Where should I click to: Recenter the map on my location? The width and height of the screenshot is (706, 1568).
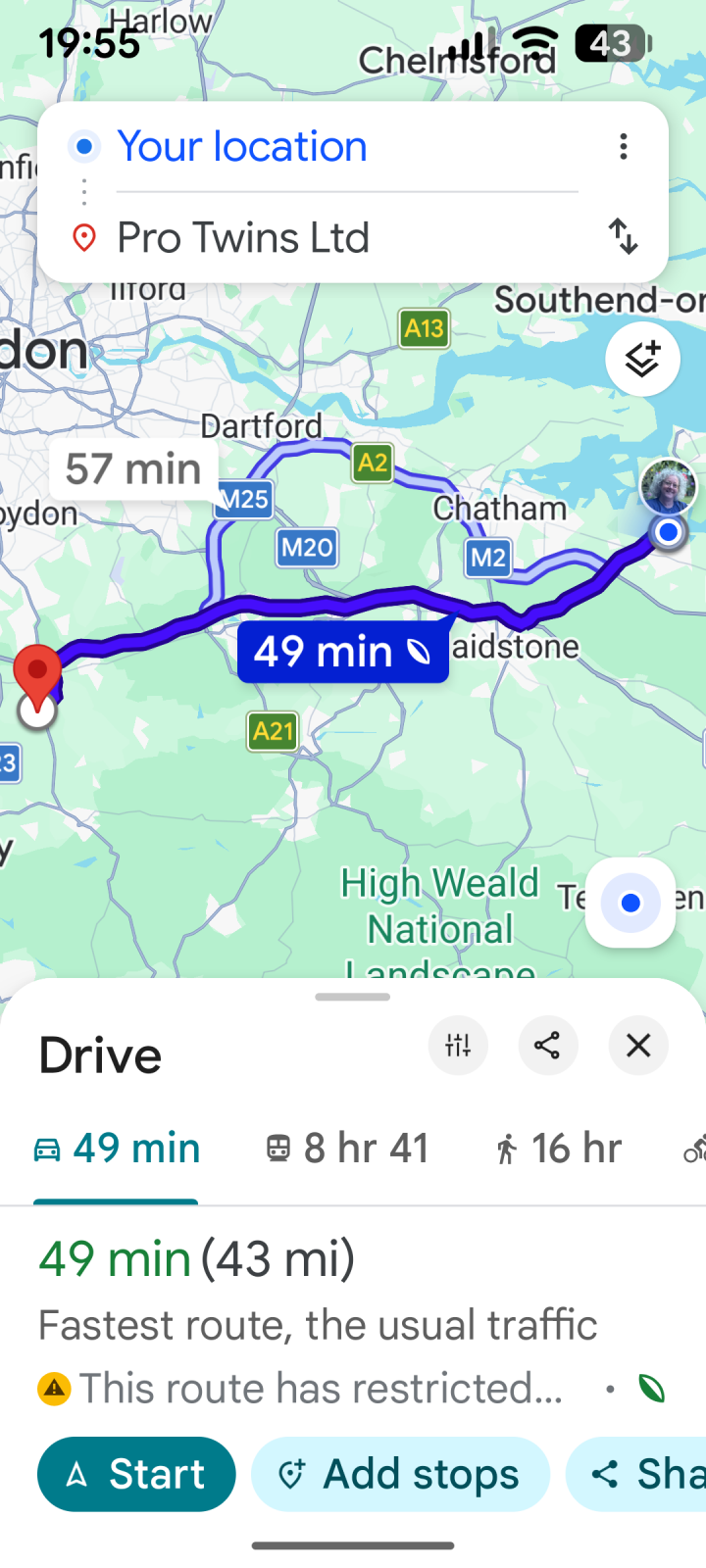(x=630, y=903)
